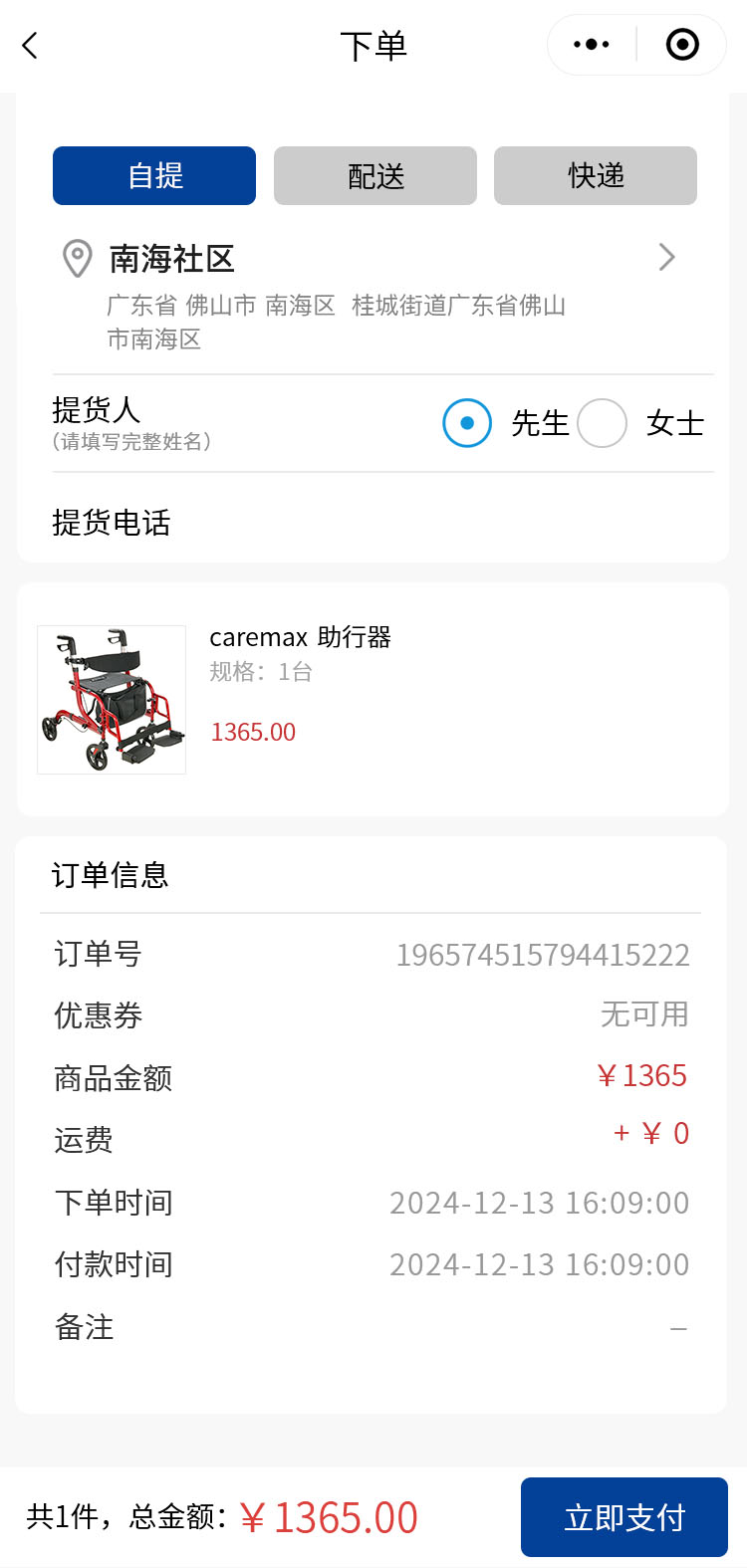Select the 自提 pickup option
This screenshot has width=747, height=1568.
click(x=154, y=176)
